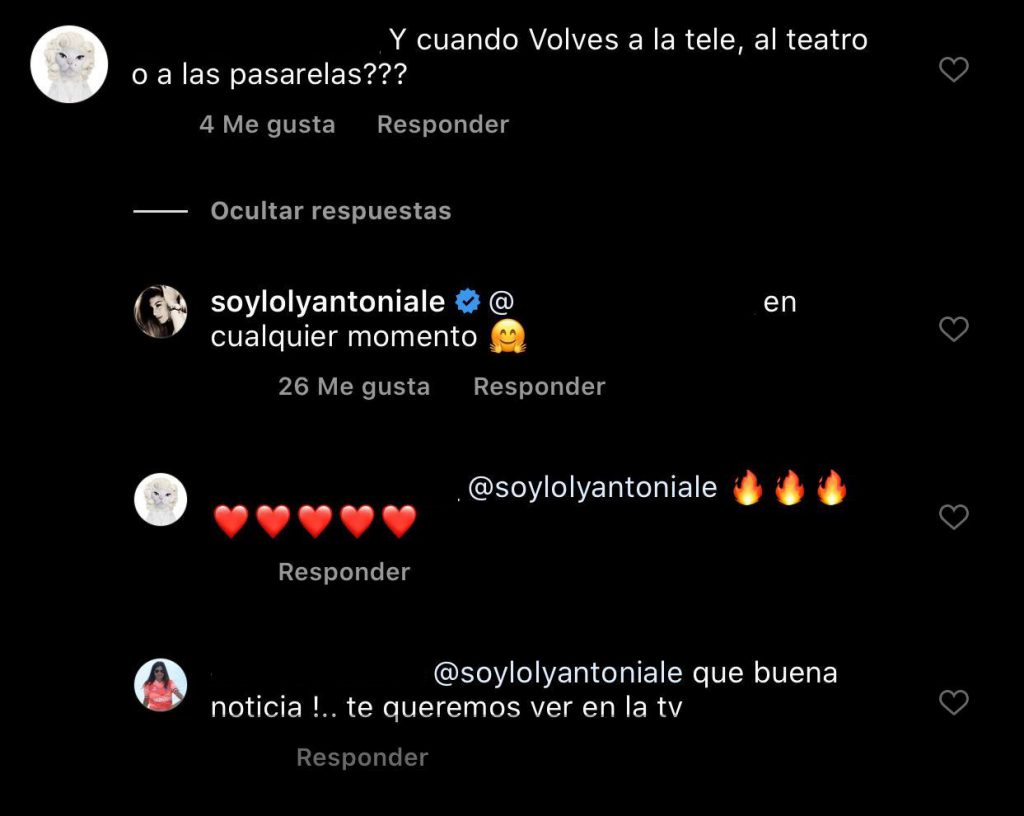Reply to the 'que buena noticia' comment
The image size is (1024, 816).
click(x=361, y=758)
